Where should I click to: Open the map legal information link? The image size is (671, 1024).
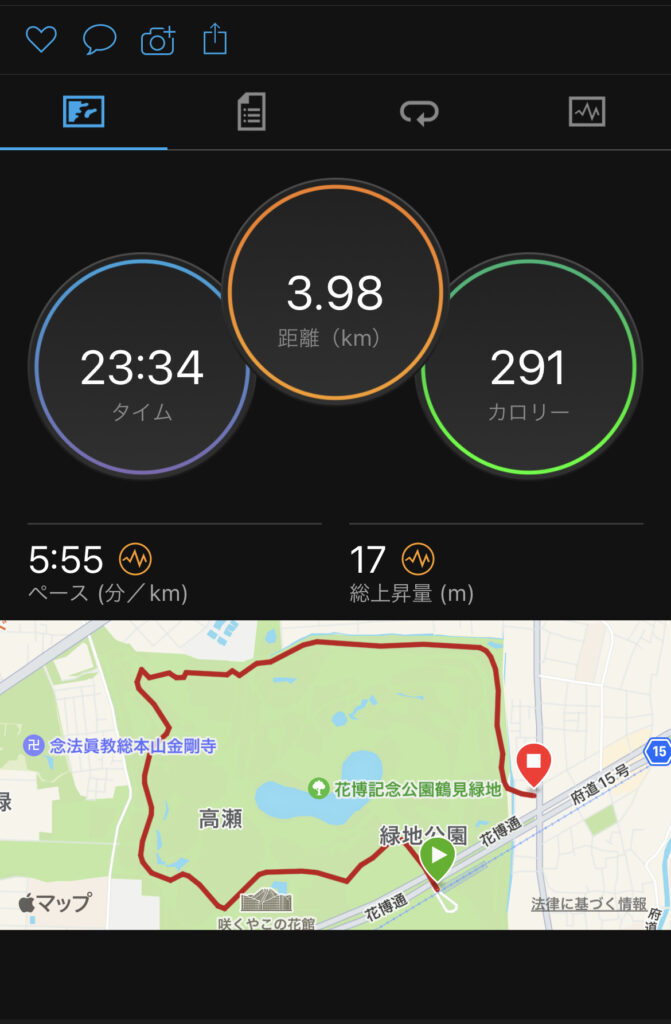(588, 903)
